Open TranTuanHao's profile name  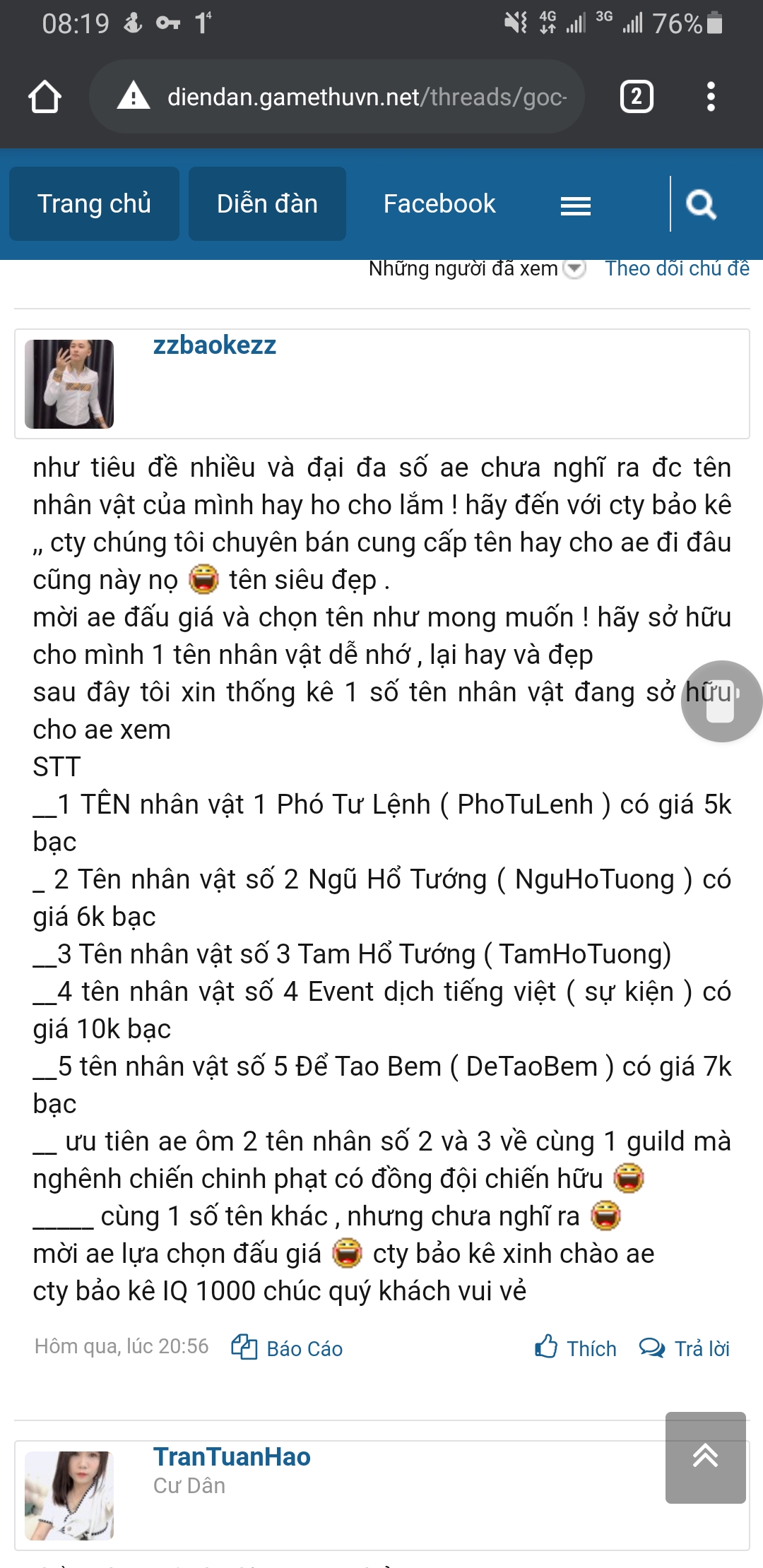232,1456
